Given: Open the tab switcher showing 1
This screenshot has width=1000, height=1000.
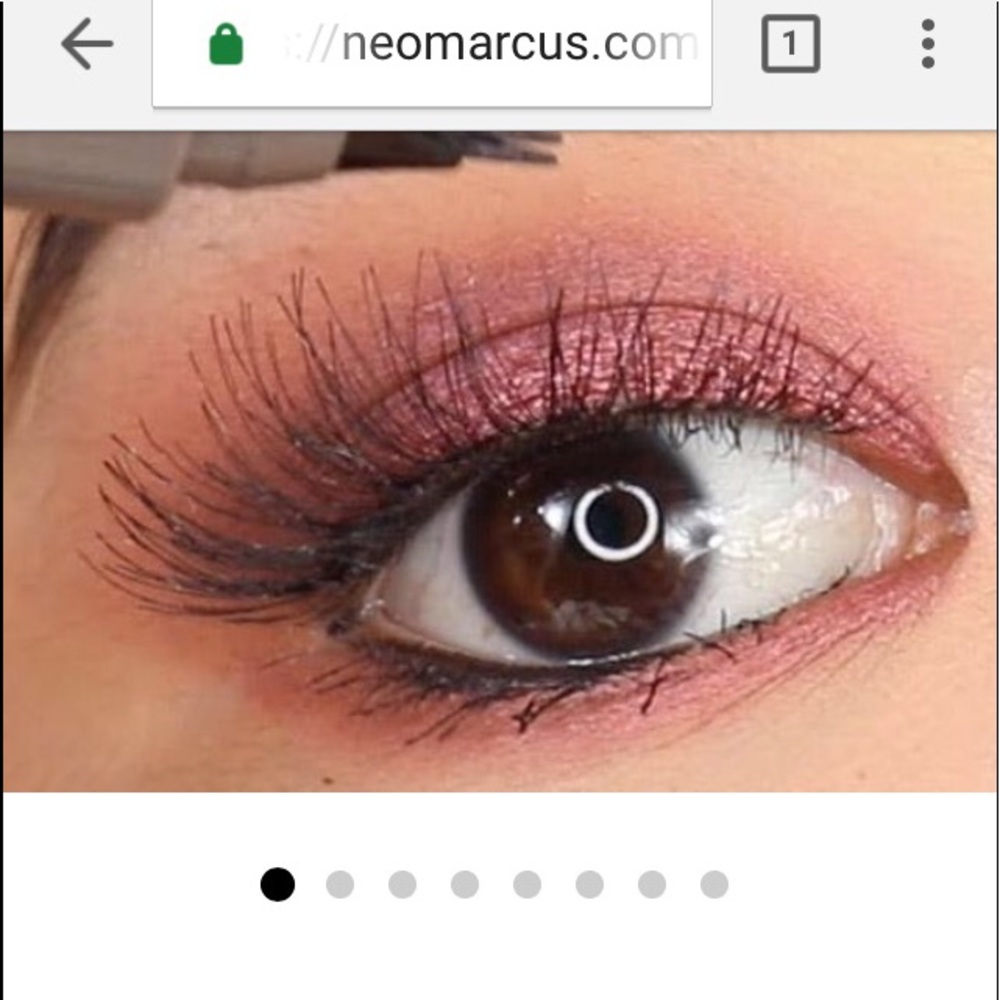Looking at the screenshot, I should click(x=790, y=45).
